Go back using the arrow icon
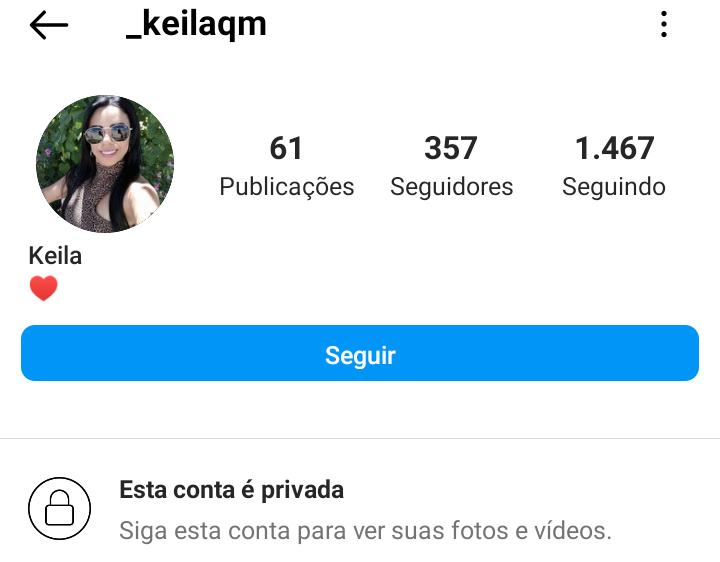 coord(48,26)
